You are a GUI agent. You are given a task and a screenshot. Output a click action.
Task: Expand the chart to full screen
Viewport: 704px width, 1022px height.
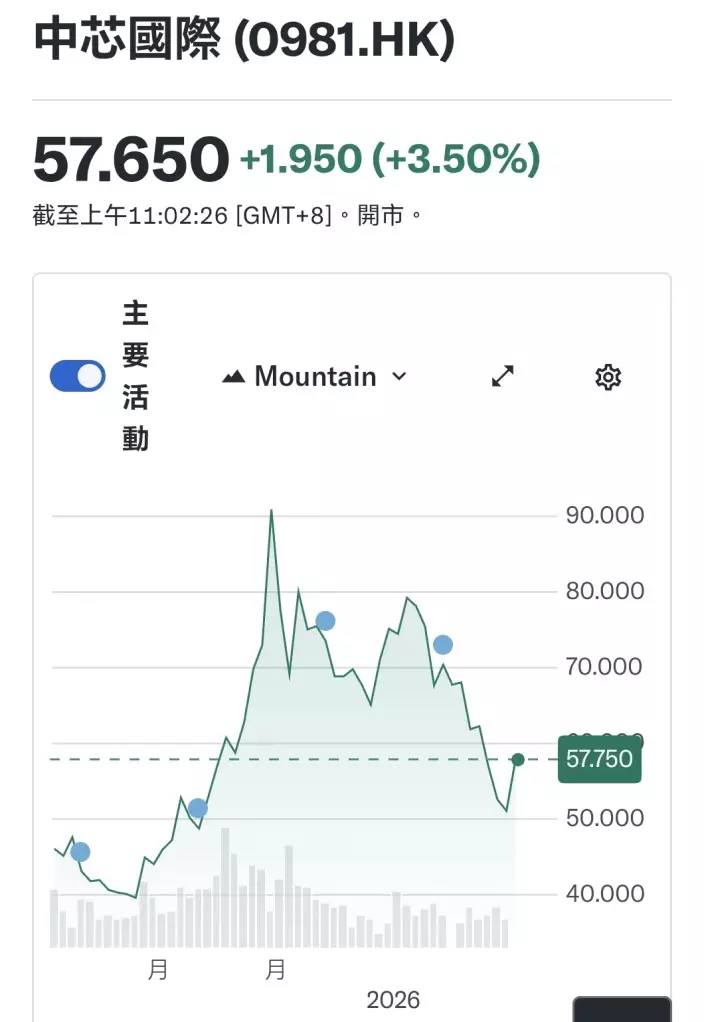point(502,377)
